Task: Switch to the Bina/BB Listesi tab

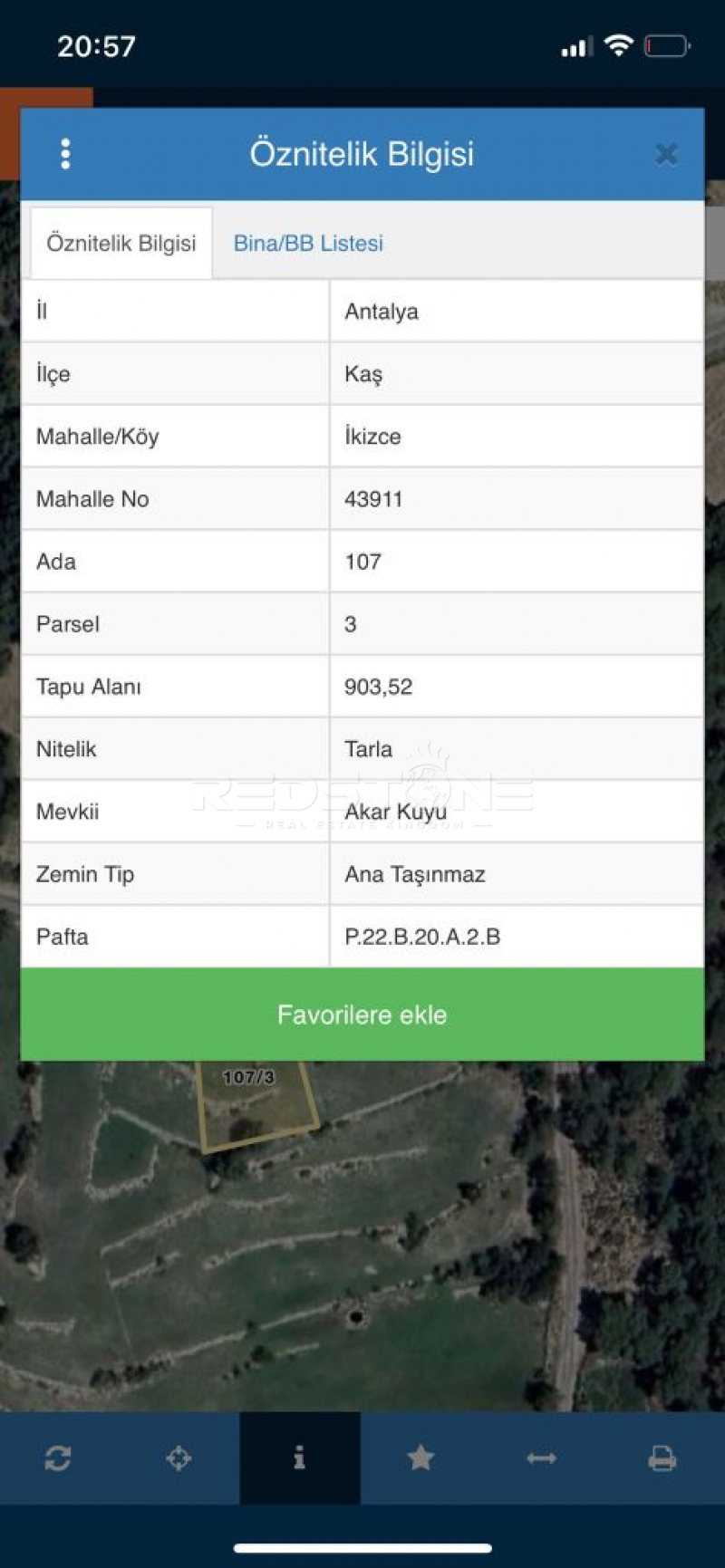Action: pyautogui.click(x=308, y=243)
